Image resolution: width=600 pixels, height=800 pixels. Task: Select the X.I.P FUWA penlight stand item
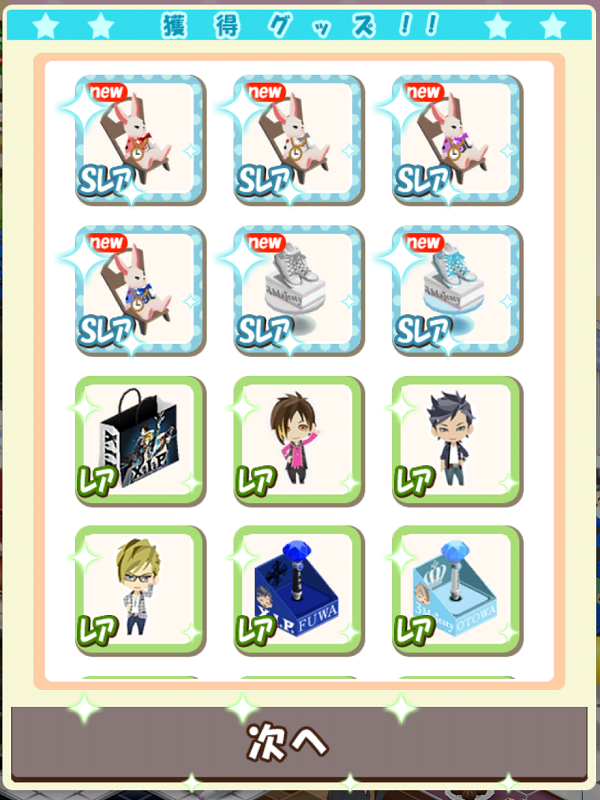[x=298, y=590]
